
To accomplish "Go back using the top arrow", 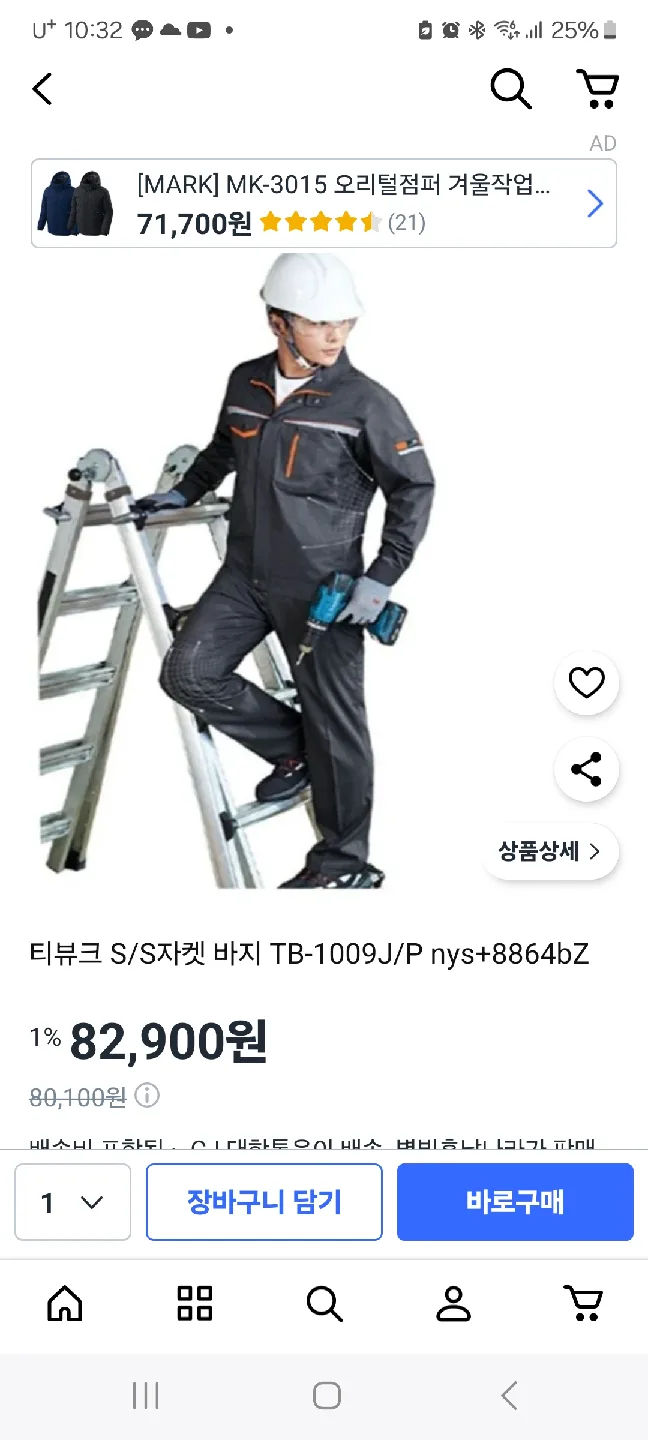I will (42, 90).
